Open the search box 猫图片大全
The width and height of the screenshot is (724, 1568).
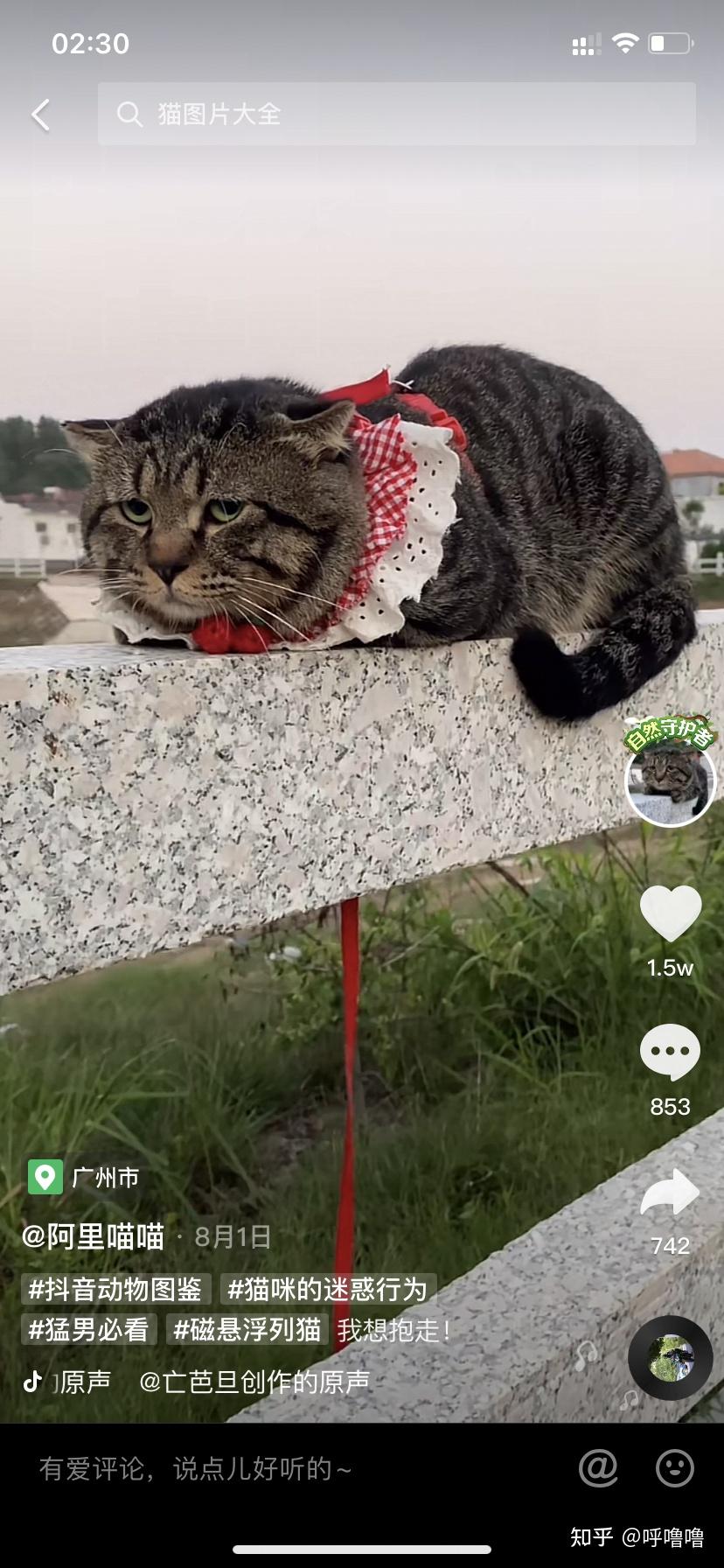[396, 114]
